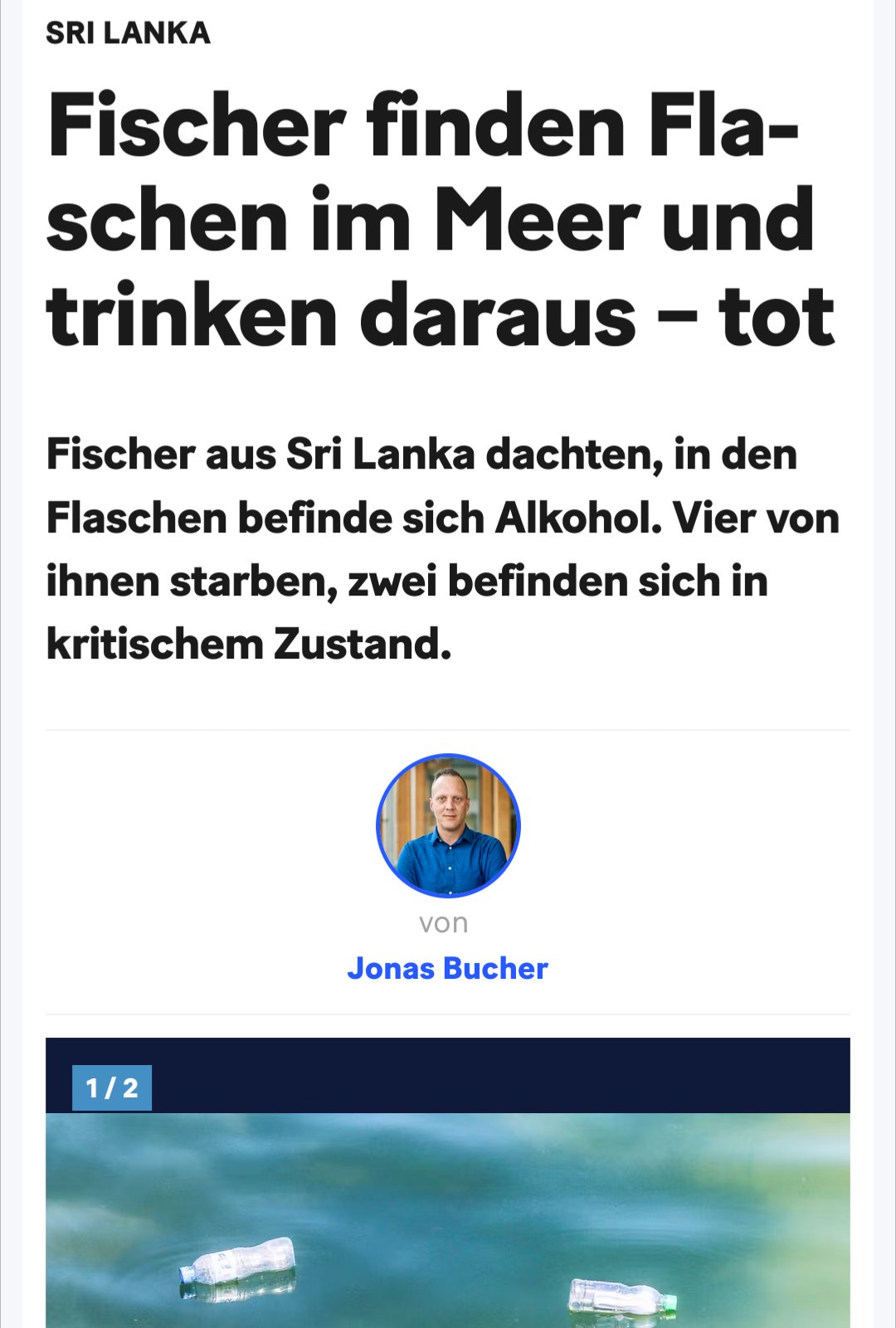Open the image gallery showing floating bottles
The height and width of the screenshot is (1328, 896).
(x=447, y=1219)
